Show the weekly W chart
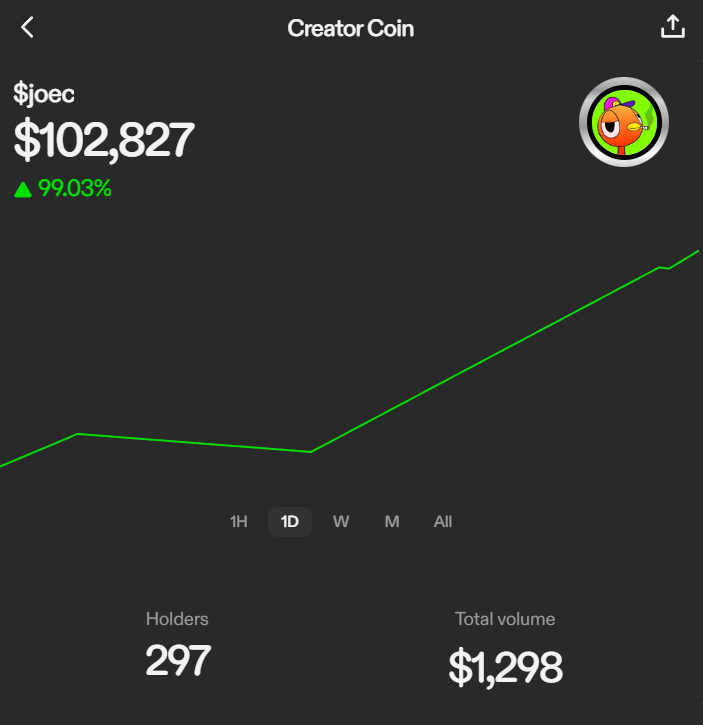The height and width of the screenshot is (725, 703). point(341,521)
